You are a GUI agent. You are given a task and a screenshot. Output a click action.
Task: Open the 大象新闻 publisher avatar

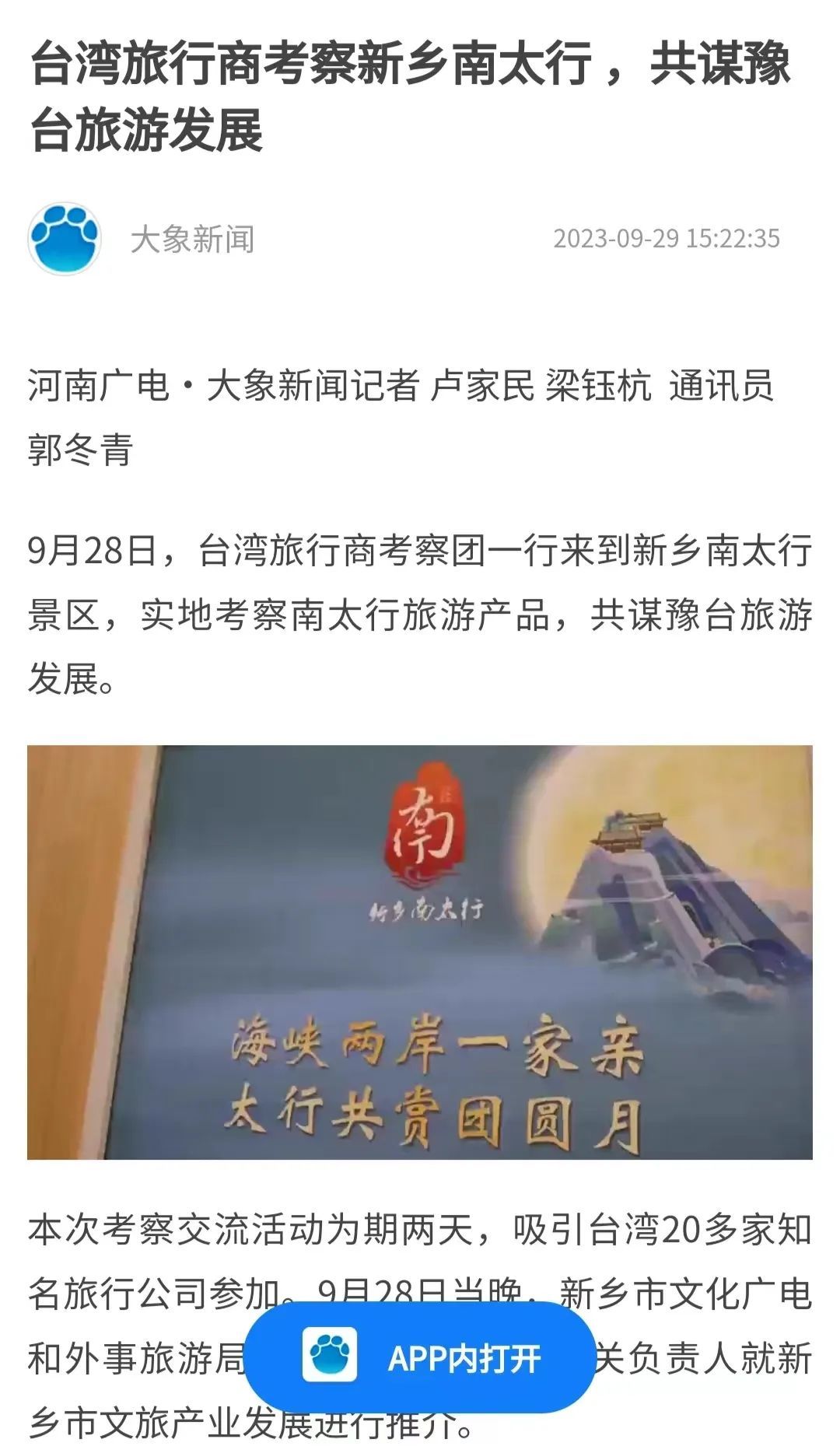point(65,239)
